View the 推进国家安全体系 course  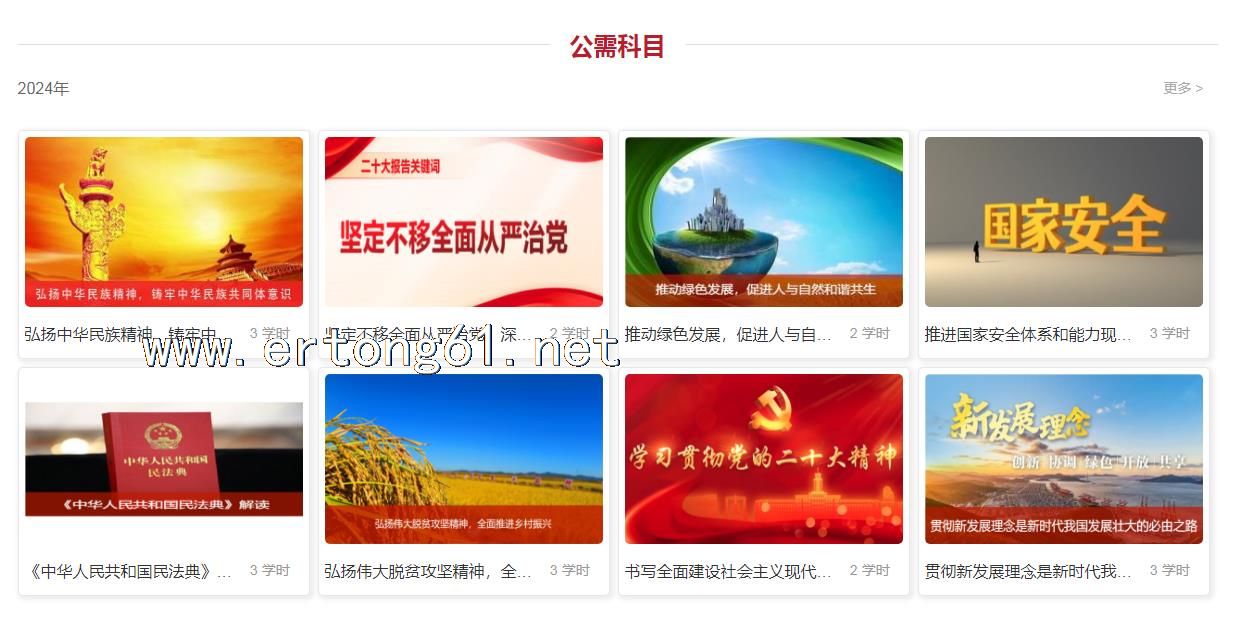[x=1064, y=222]
